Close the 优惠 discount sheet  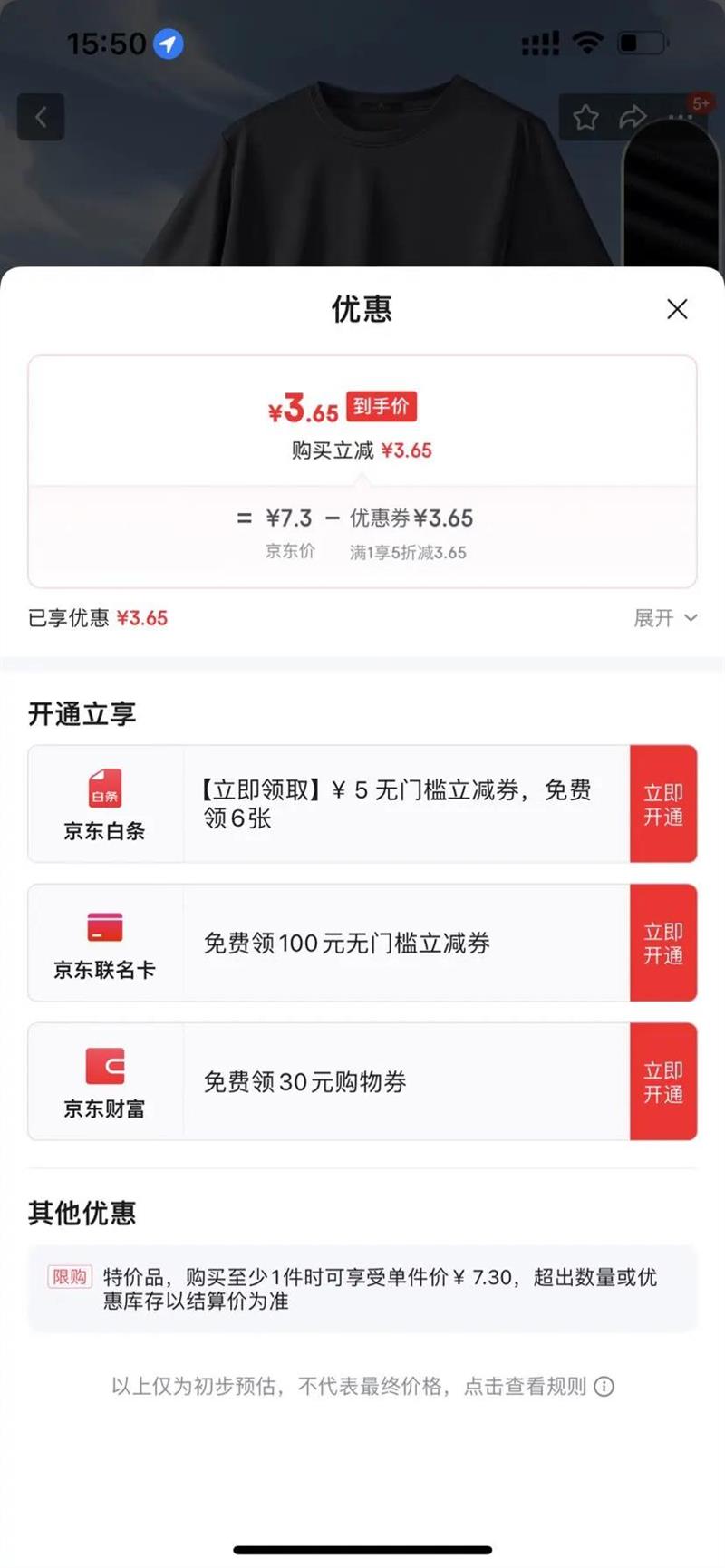(677, 309)
